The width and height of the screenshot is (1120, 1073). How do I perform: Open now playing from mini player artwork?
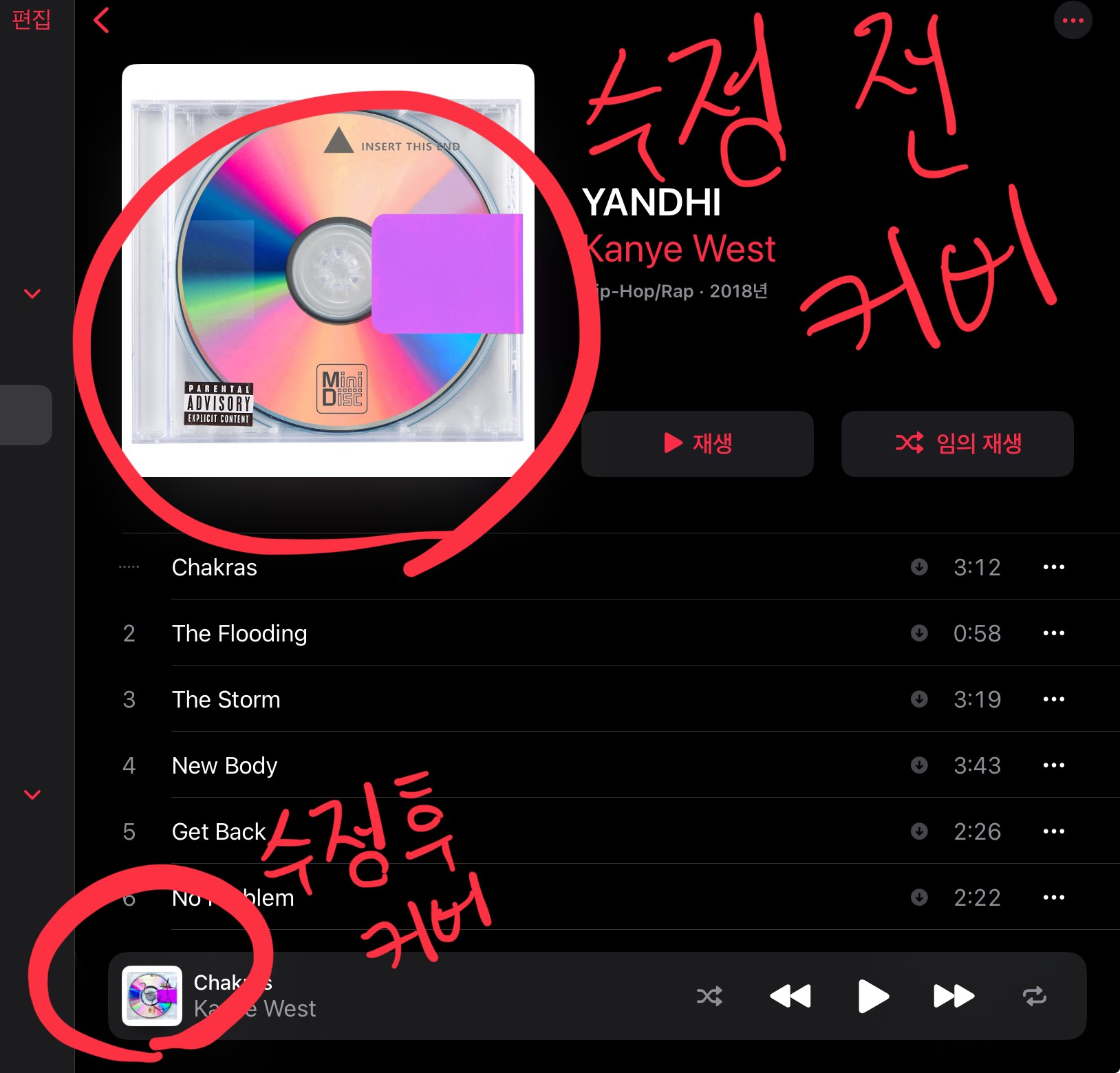152,996
